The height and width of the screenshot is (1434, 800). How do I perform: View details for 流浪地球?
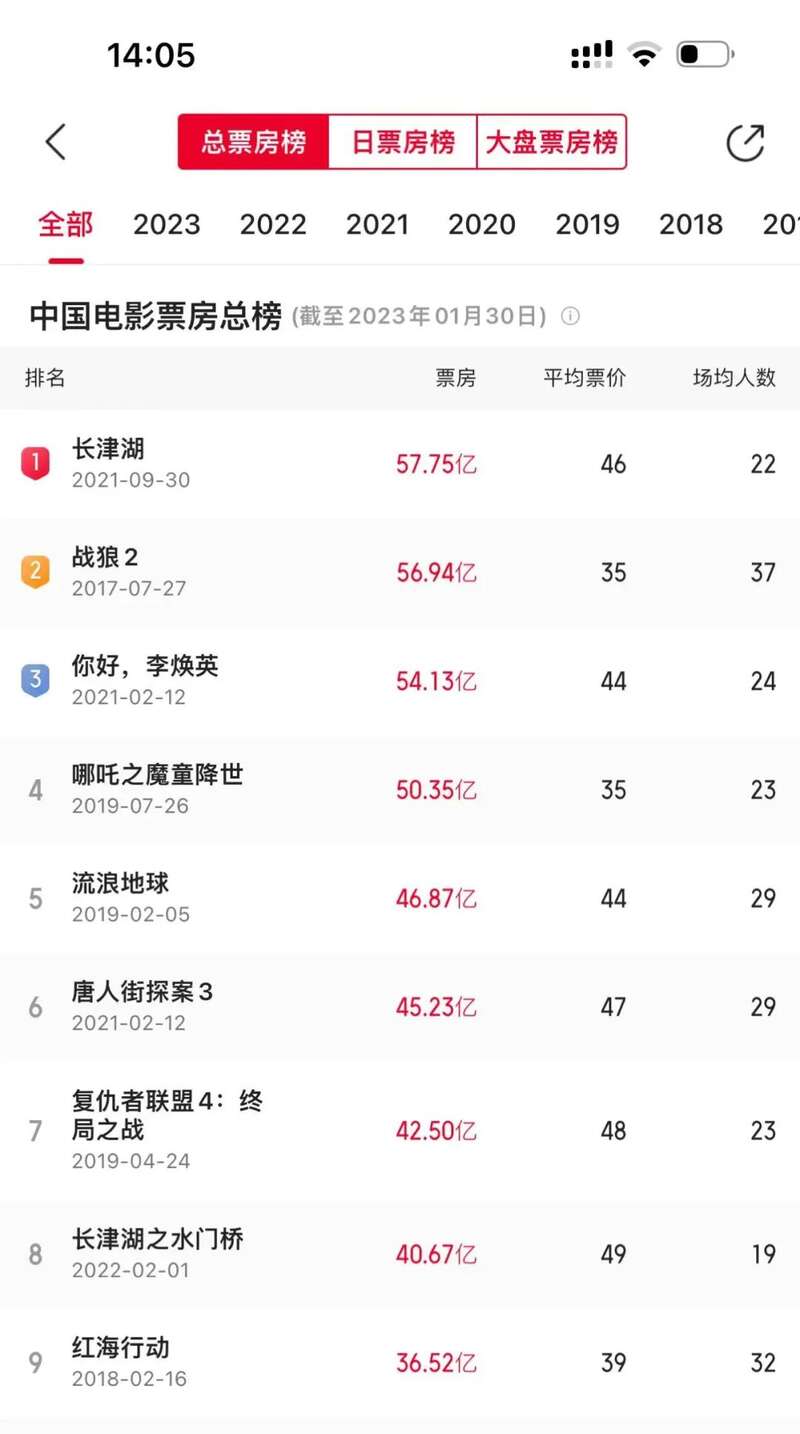click(400, 898)
